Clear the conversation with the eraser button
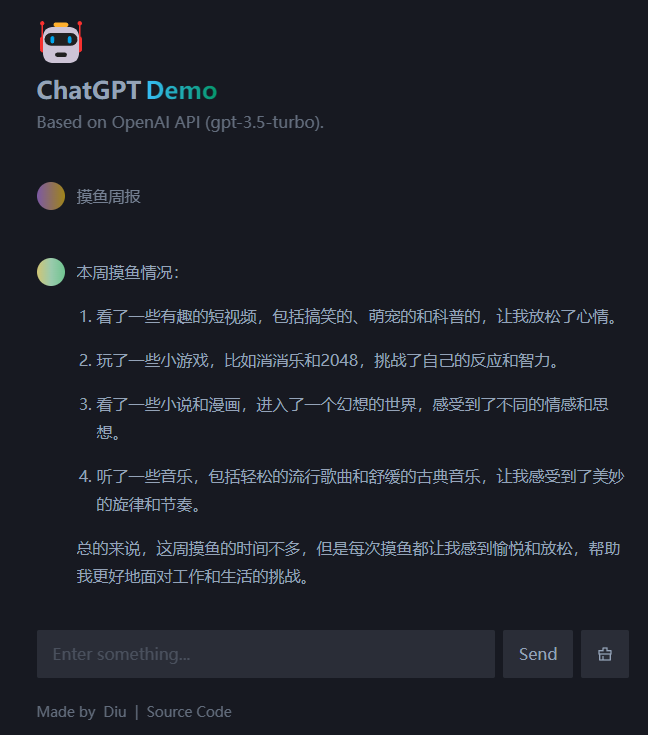The image size is (648, 735). click(604, 654)
